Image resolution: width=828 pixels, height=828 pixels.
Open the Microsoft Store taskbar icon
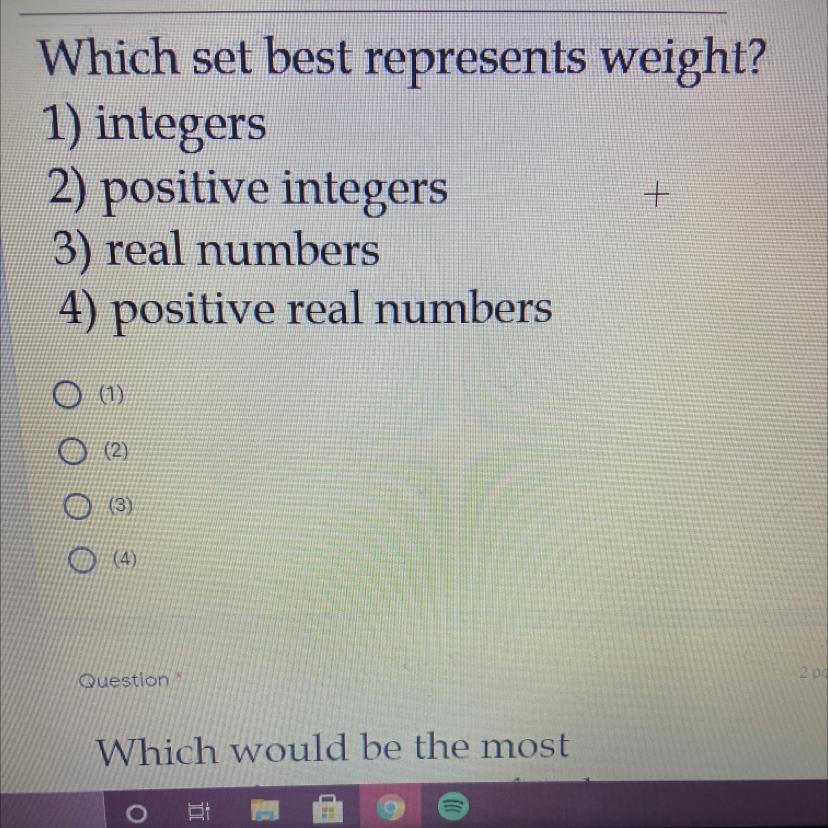[x=328, y=808]
